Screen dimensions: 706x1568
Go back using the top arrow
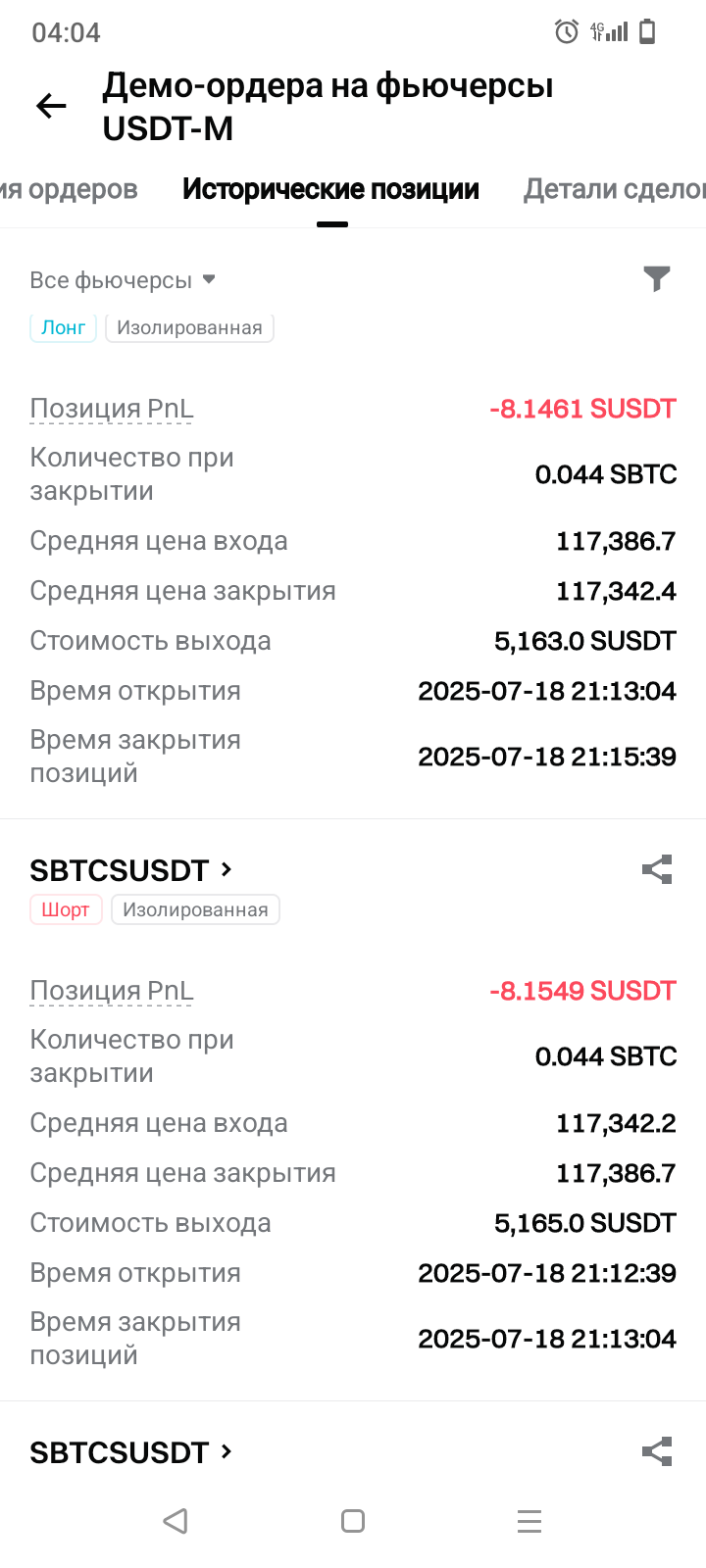[51, 106]
